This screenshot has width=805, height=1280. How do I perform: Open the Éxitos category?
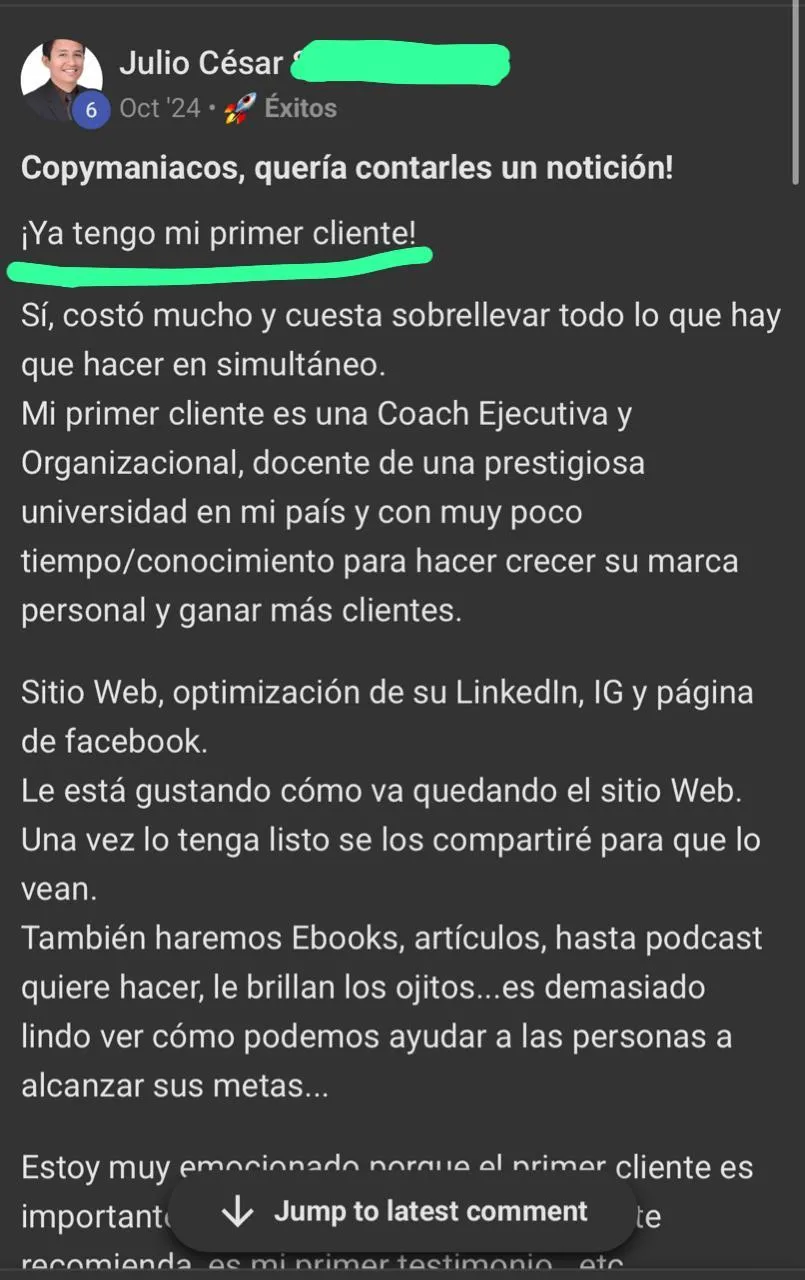tap(299, 108)
